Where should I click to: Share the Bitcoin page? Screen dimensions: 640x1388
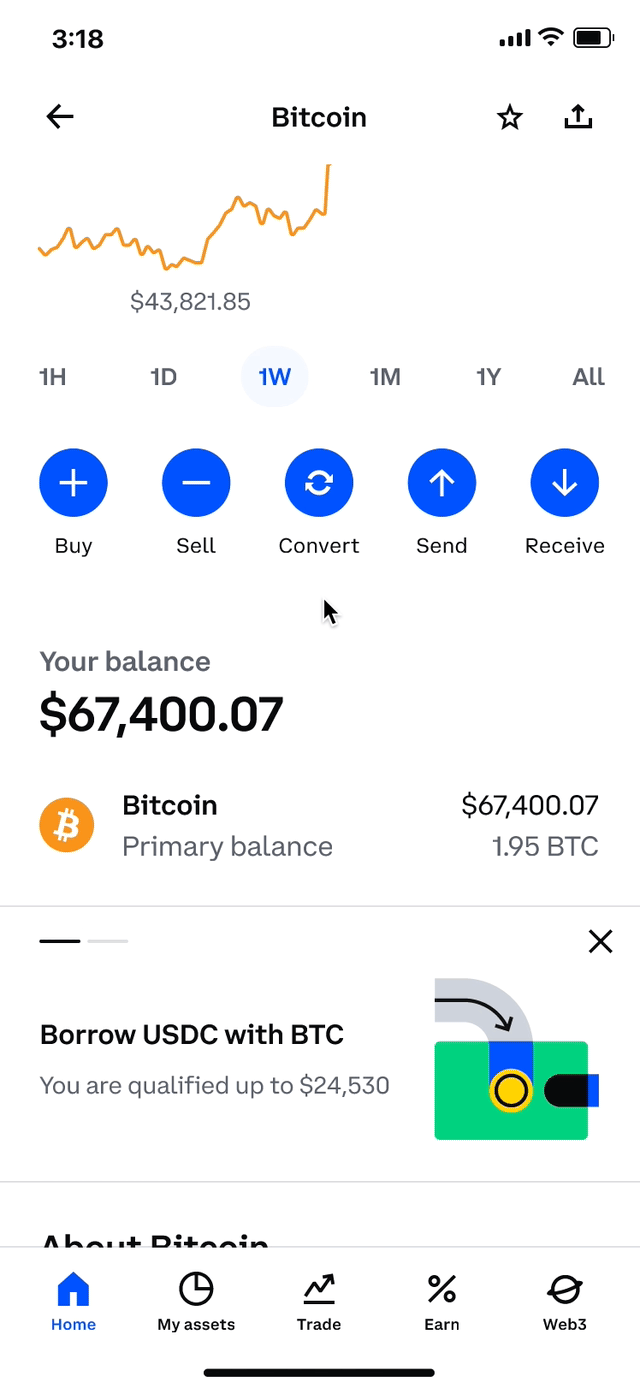(x=578, y=118)
